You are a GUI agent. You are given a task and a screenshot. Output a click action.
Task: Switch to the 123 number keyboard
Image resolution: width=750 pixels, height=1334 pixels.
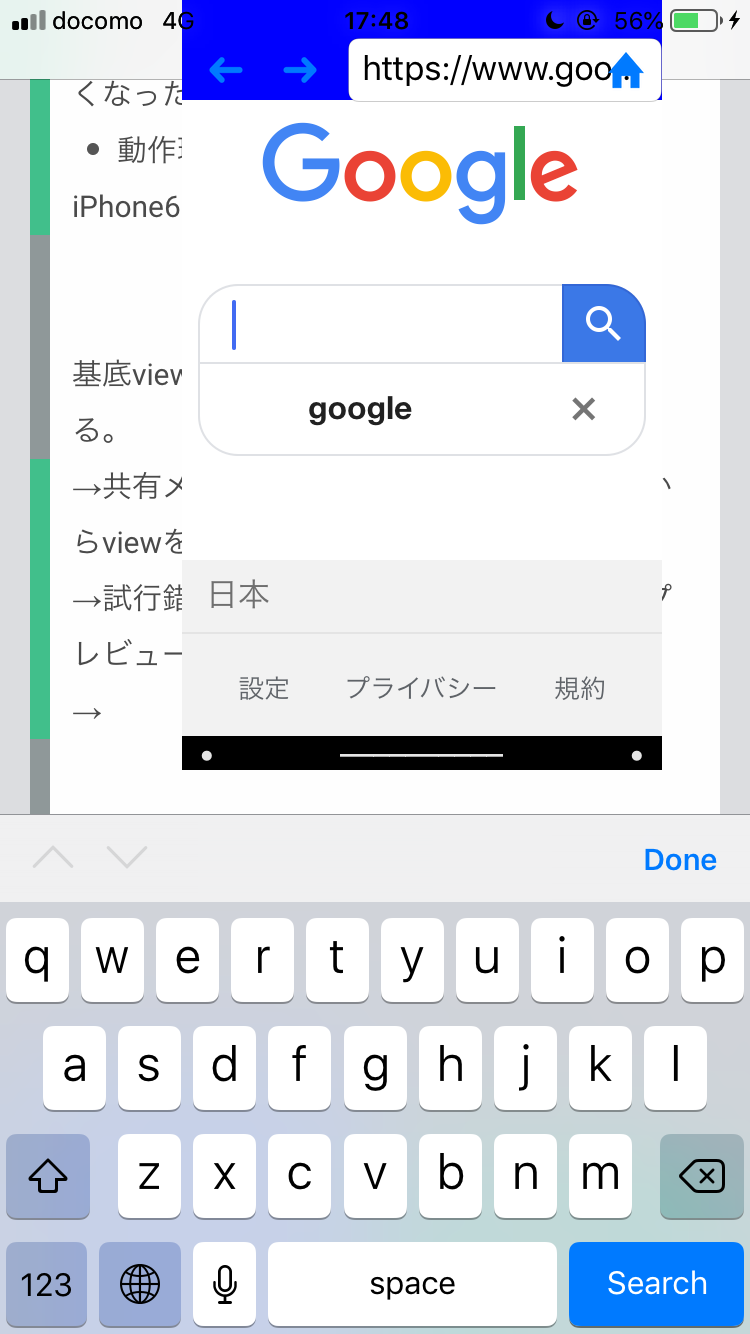click(47, 1284)
